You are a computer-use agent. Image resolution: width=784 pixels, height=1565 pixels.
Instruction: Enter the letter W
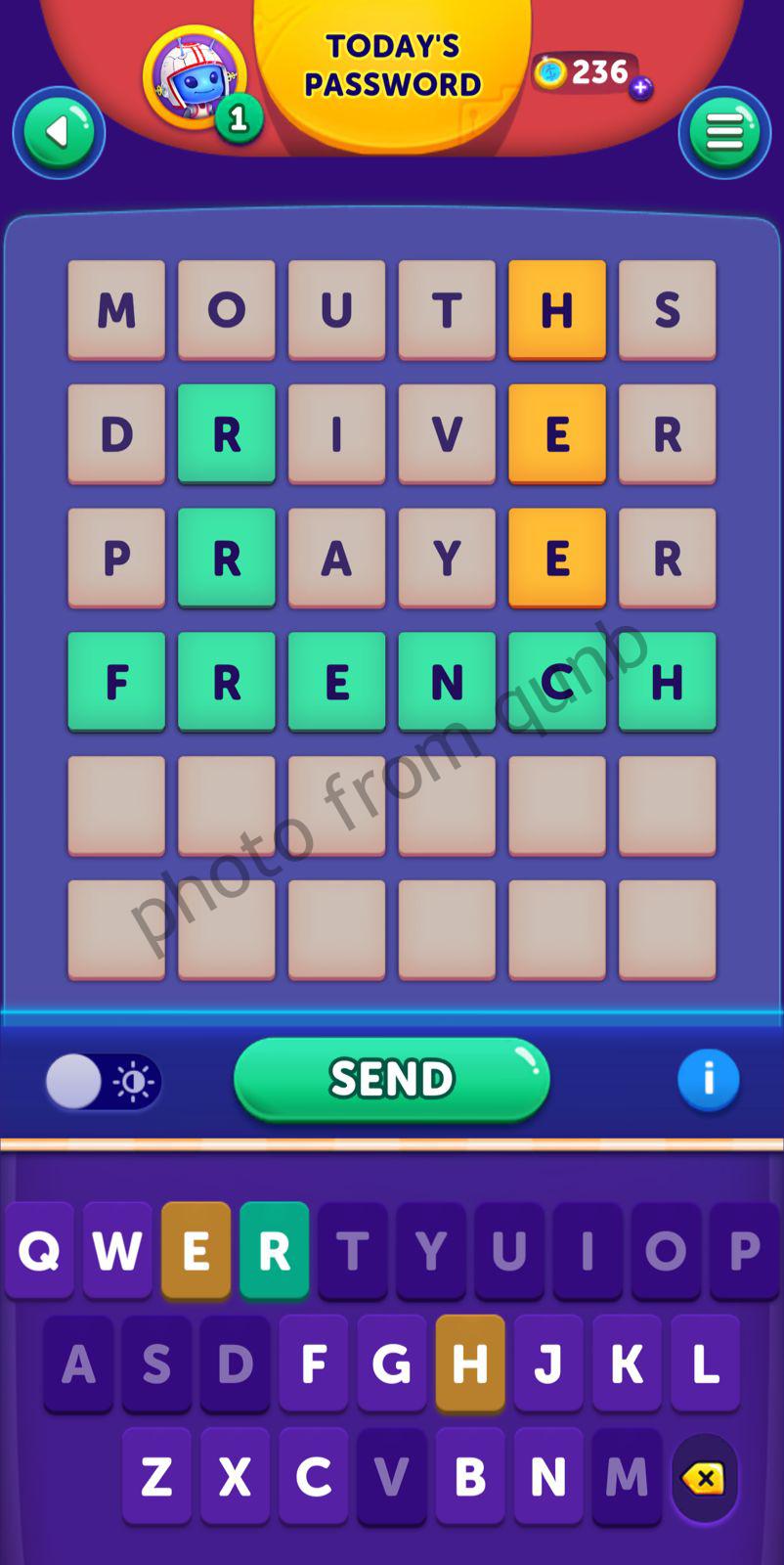[x=117, y=1250]
